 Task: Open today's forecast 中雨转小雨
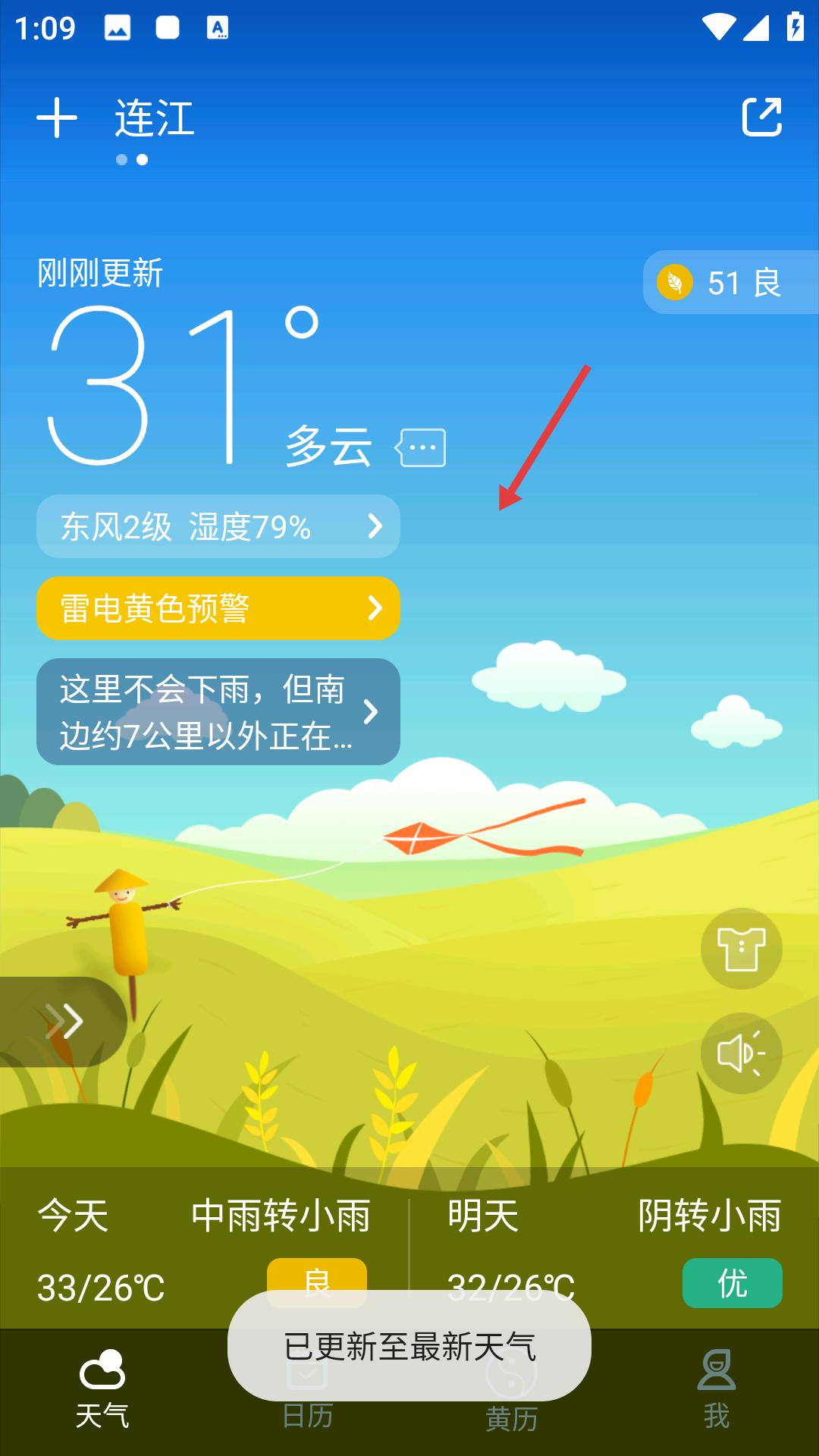[203, 1250]
